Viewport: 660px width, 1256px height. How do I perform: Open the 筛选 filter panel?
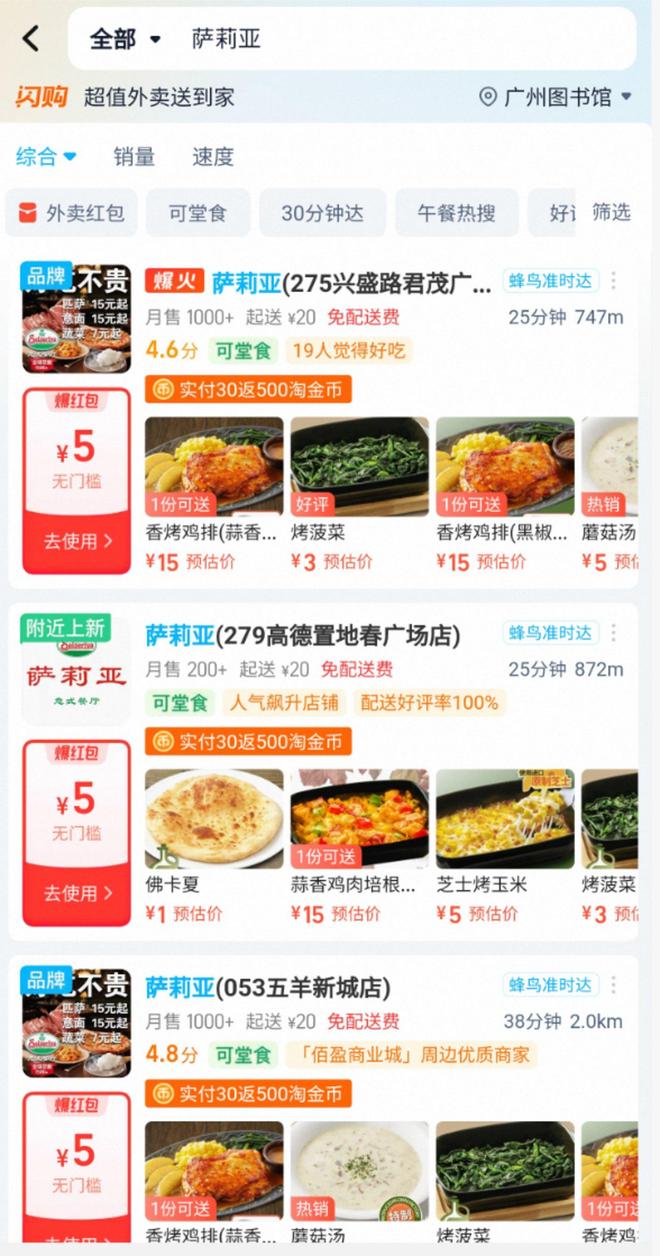click(x=611, y=212)
